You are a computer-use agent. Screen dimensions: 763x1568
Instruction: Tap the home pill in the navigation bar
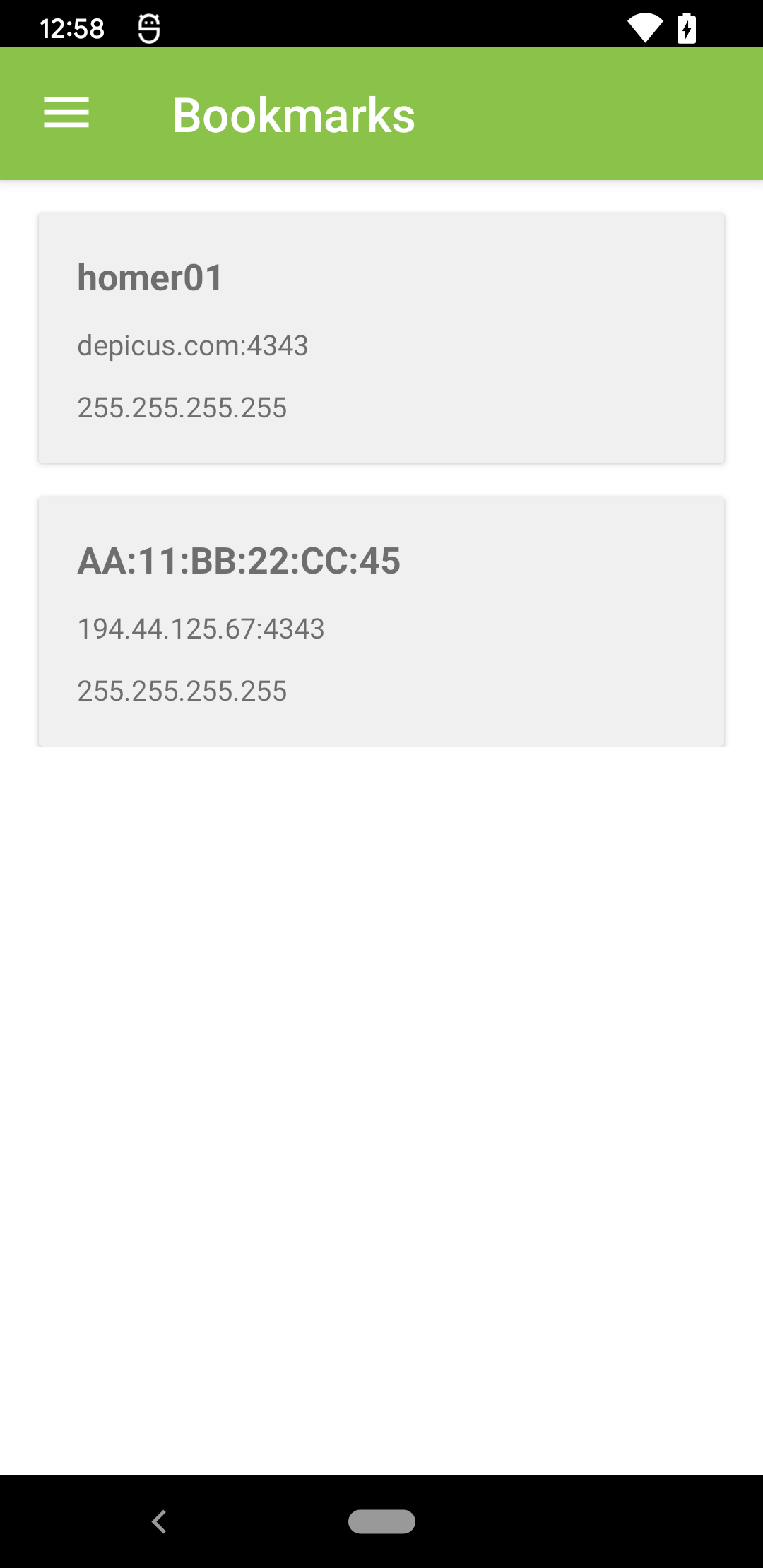(381, 1521)
